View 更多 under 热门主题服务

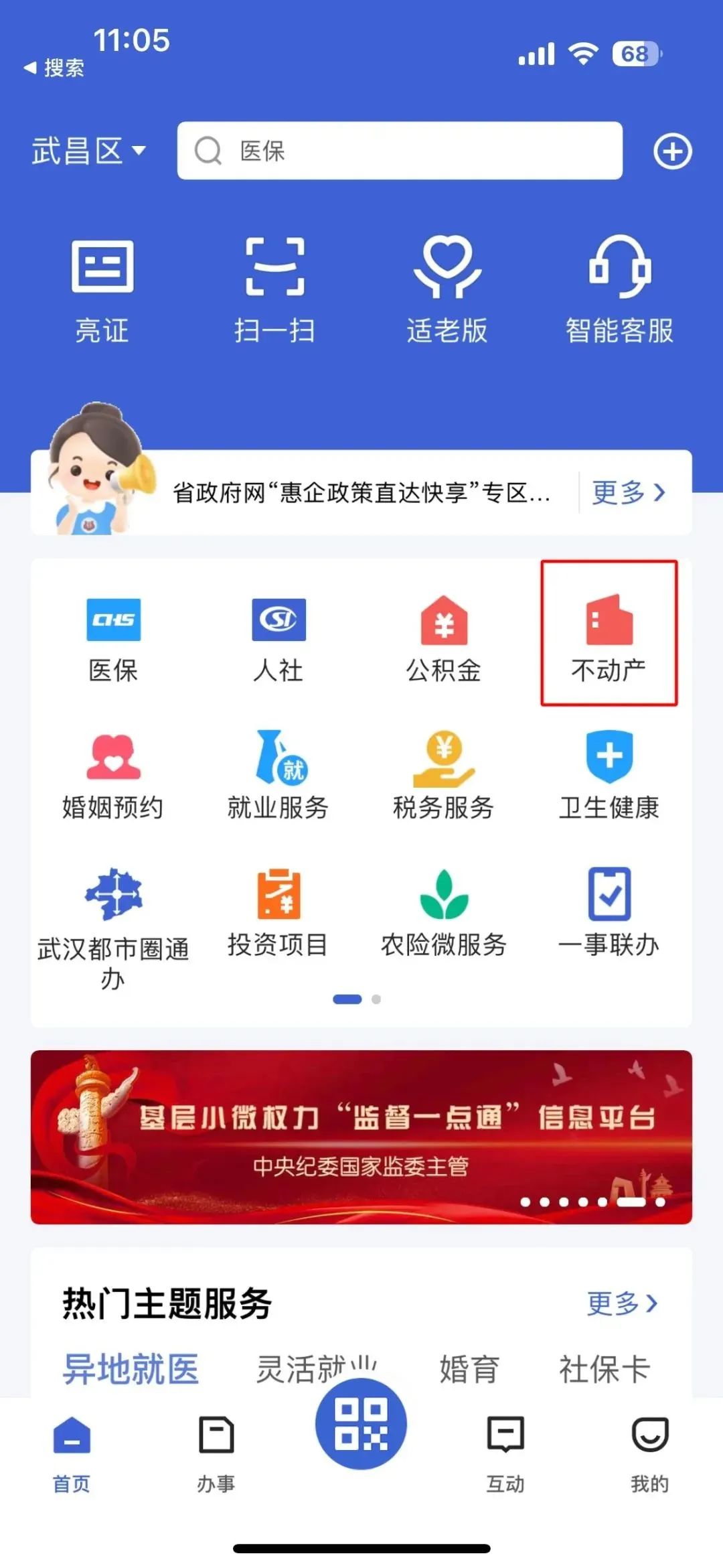click(621, 1303)
